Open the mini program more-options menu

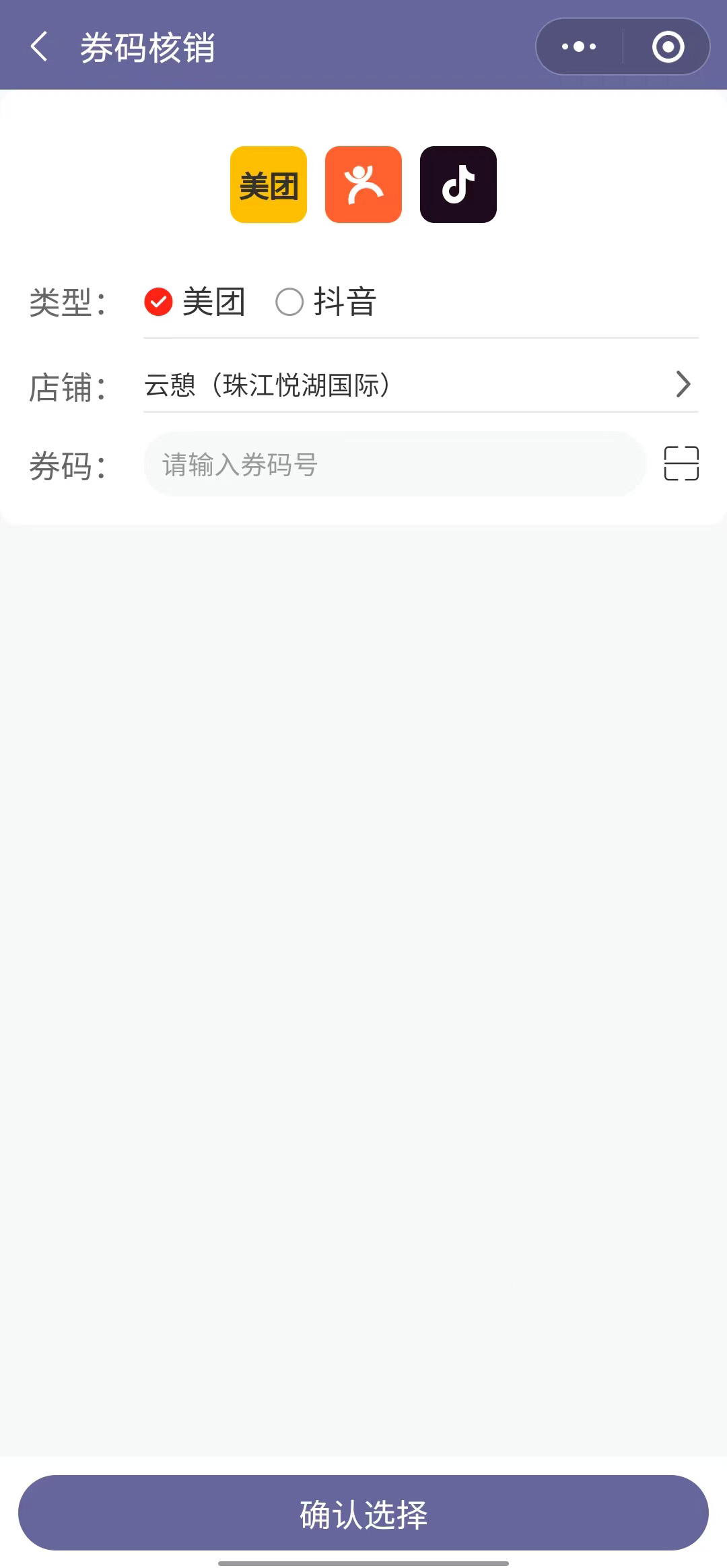579,47
